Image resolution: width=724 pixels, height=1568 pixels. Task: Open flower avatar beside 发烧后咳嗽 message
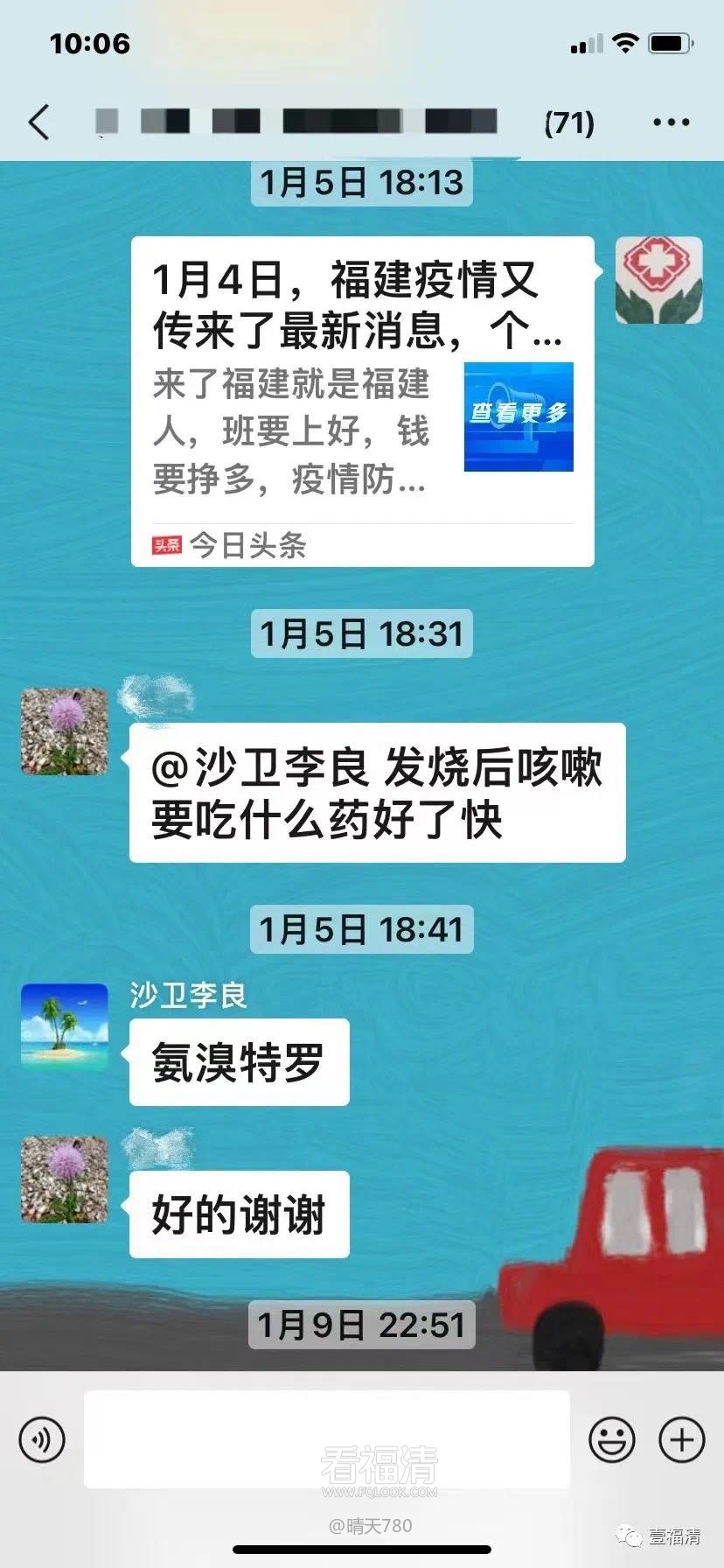pyautogui.click(x=65, y=731)
